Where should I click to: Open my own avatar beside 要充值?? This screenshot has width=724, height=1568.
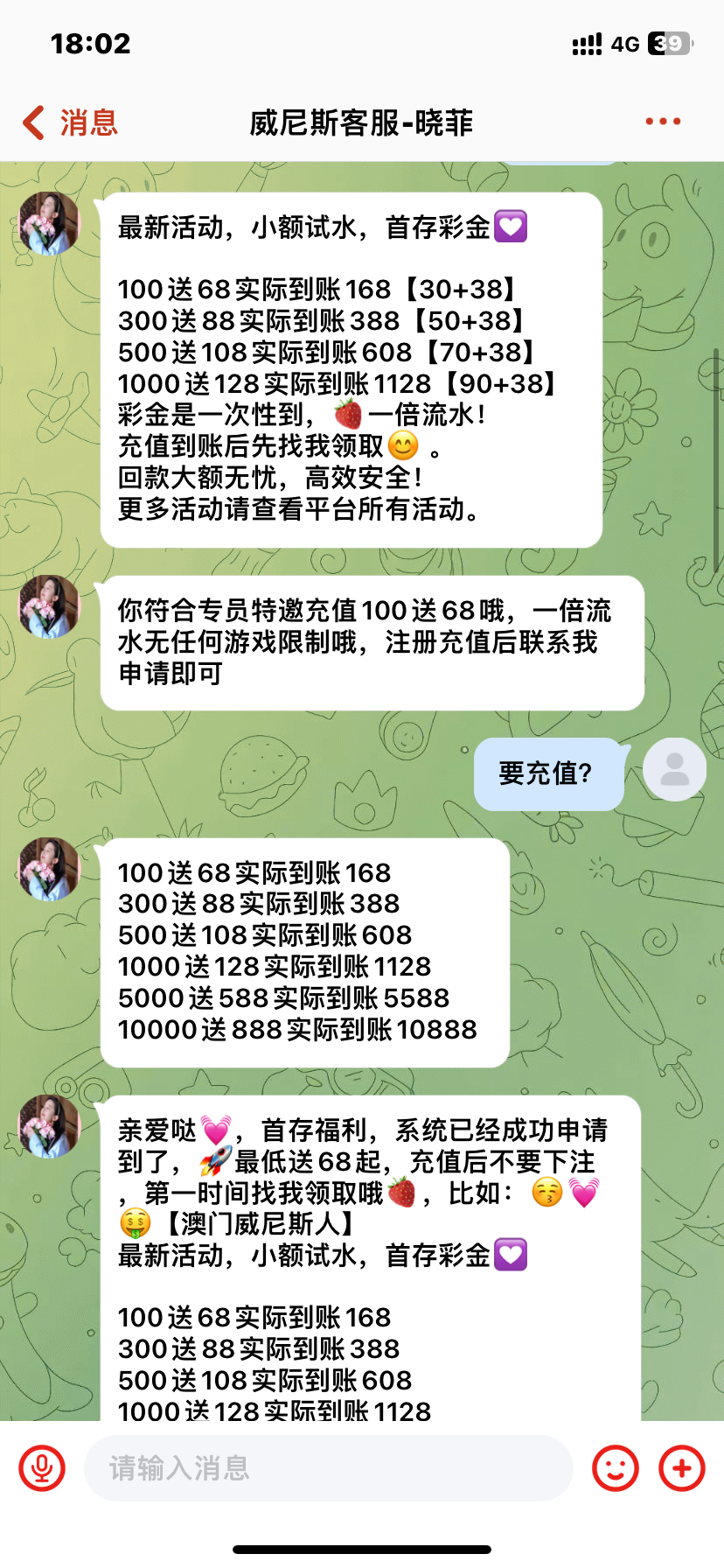tap(674, 770)
